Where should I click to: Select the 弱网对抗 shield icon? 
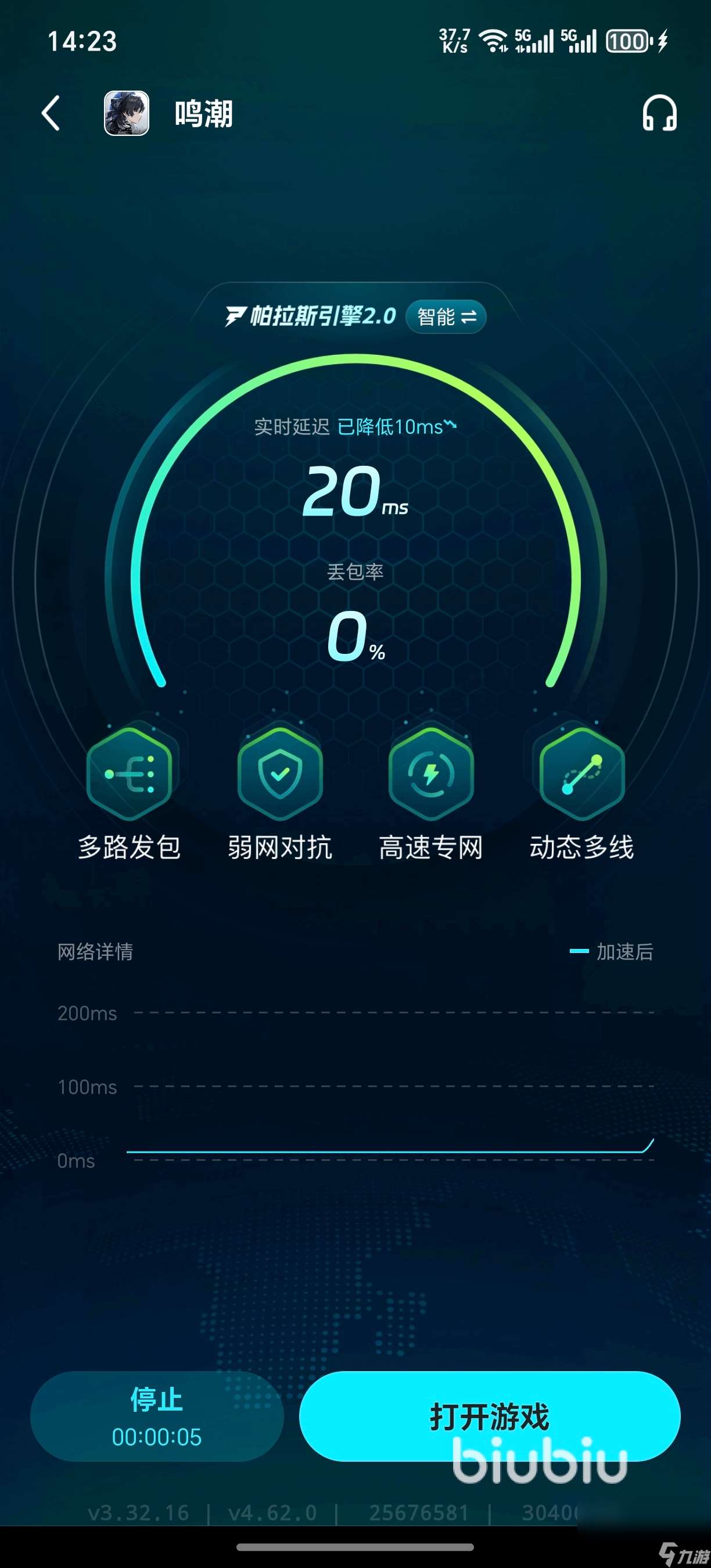point(280,774)
